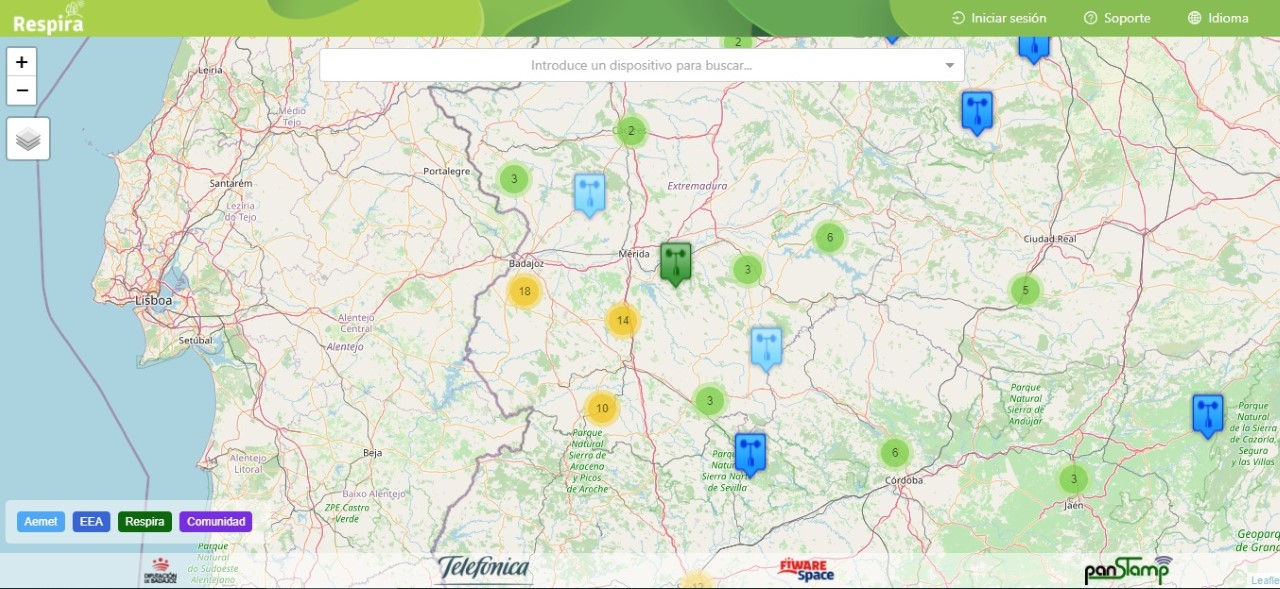Expand the cluster marked 14
Screen dimensions: 1280x589
[623, 321]
